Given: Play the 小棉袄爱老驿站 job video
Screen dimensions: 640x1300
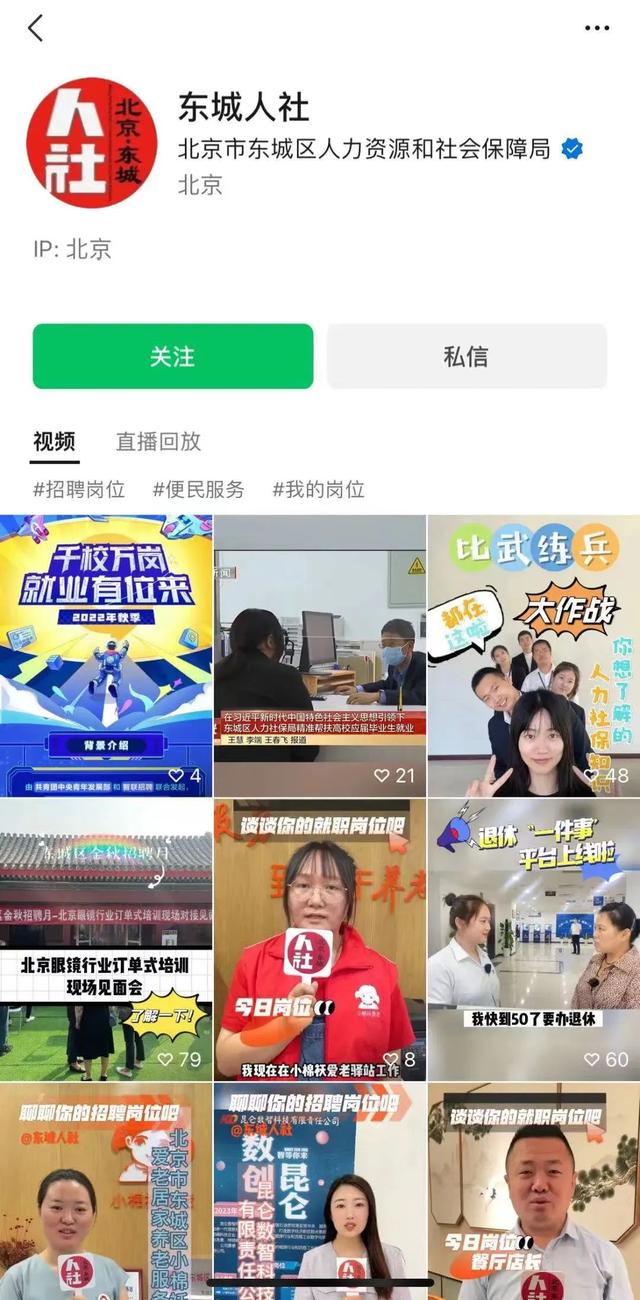Looking at the screenshot, I should (320, 940).
